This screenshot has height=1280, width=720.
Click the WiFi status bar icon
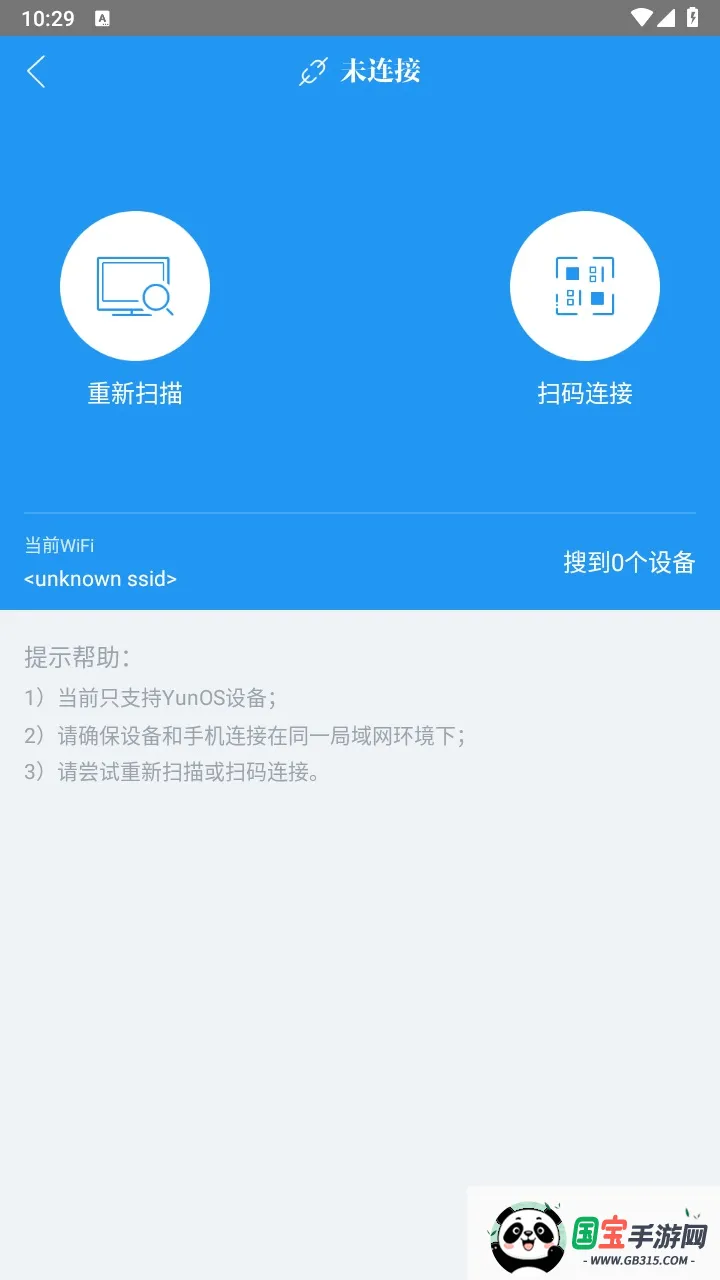(x=642, y=16)
